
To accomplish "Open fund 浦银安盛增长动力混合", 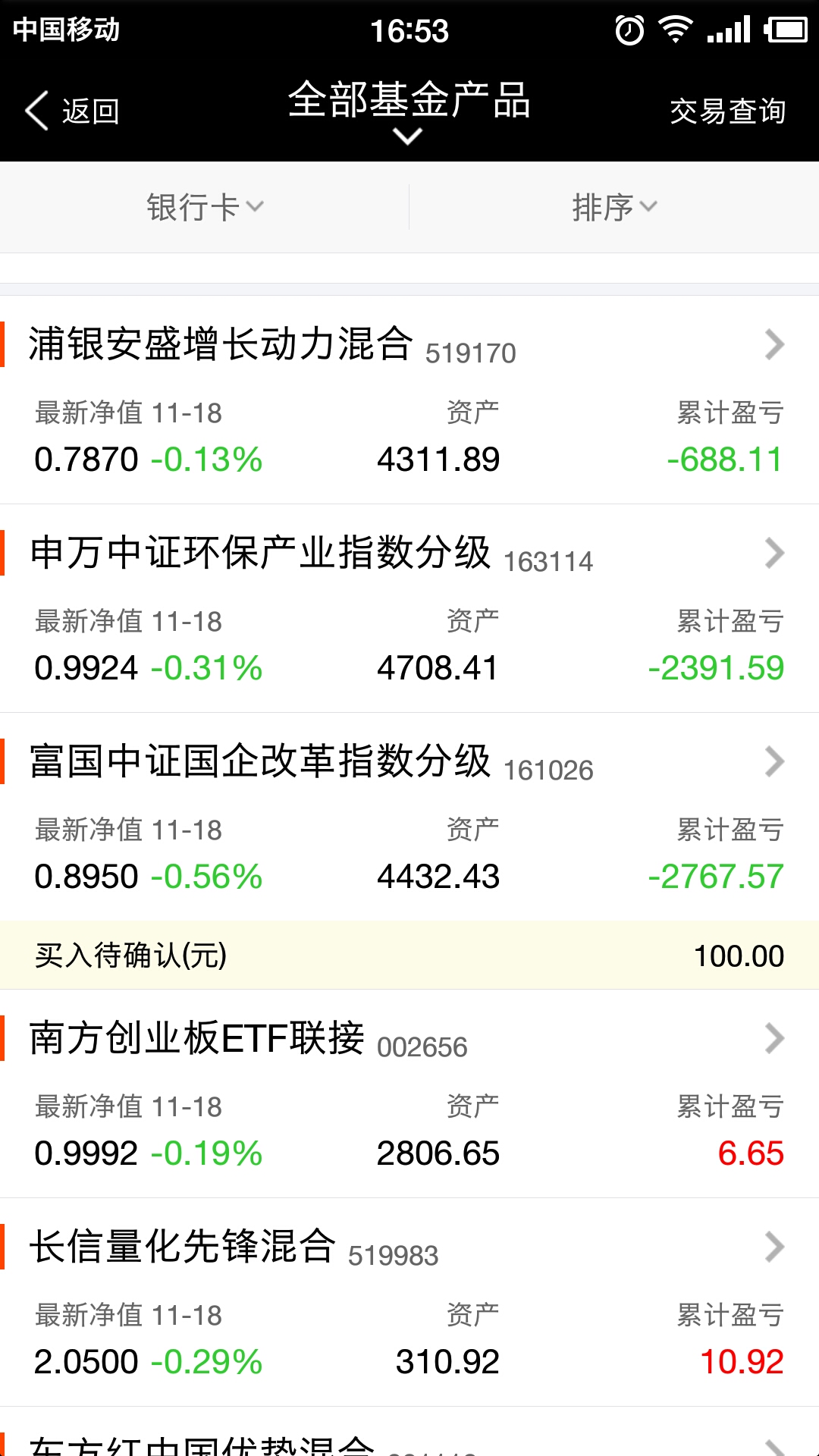I will click(x=409, y=400).
